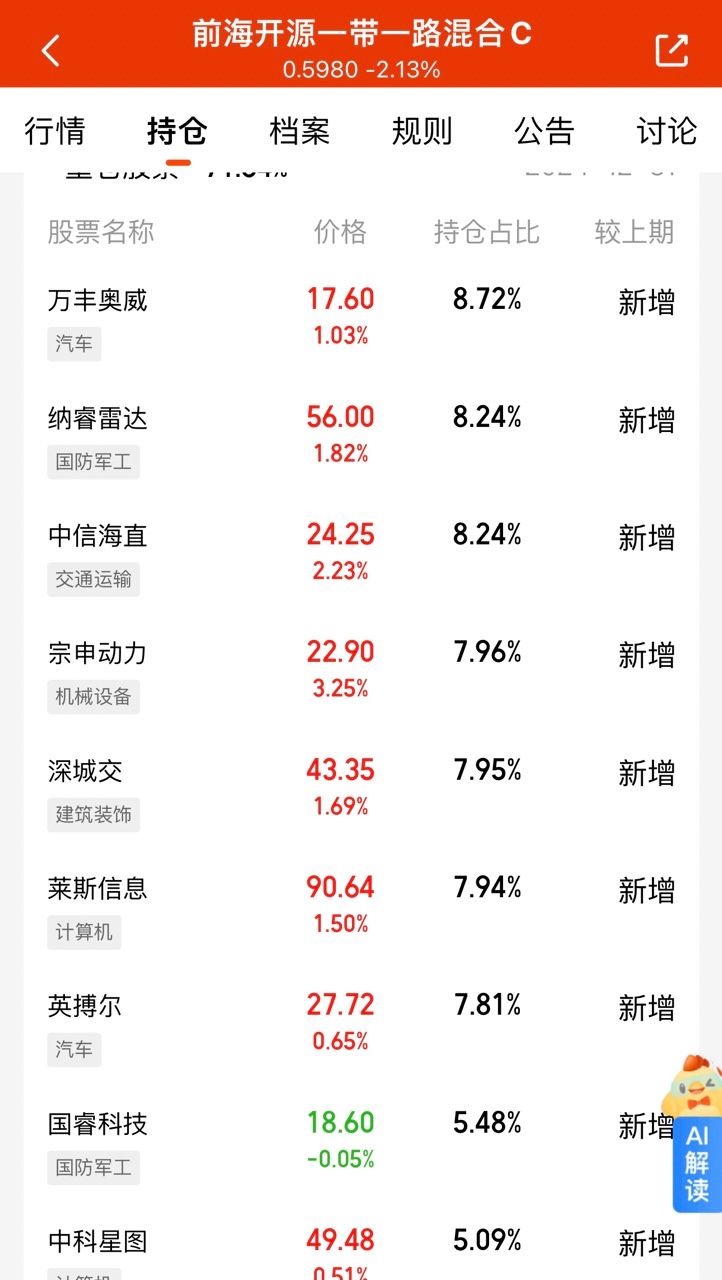Open the AI解读 floating button
This screenshot has height=1280, width=722.
point(696,1160)
